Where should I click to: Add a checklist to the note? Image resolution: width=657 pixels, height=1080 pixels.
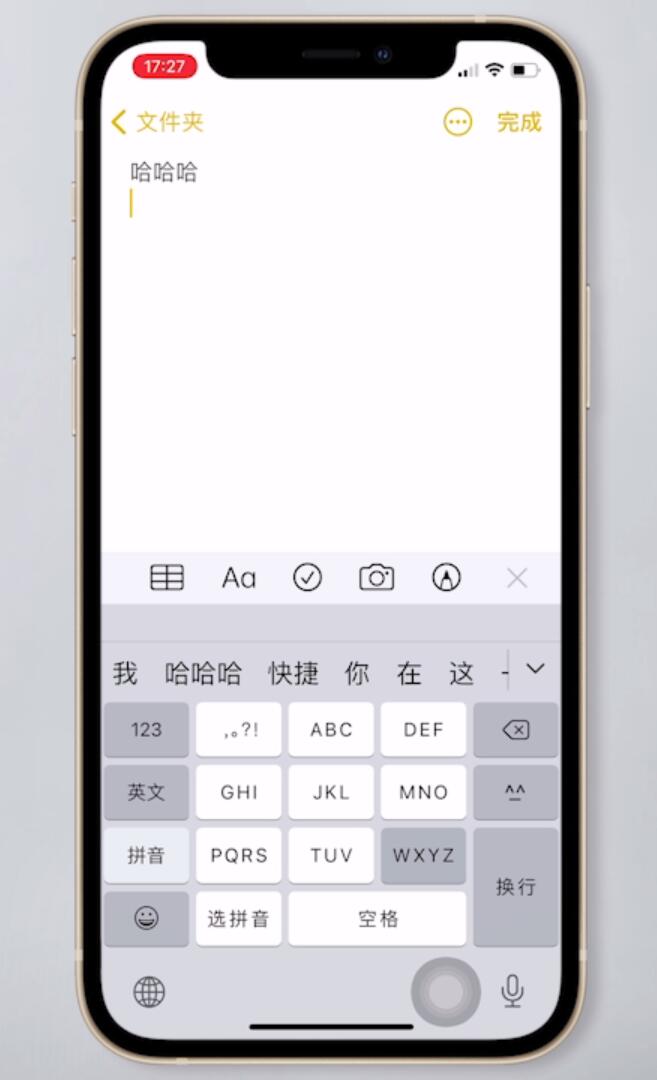pos(307,578)
